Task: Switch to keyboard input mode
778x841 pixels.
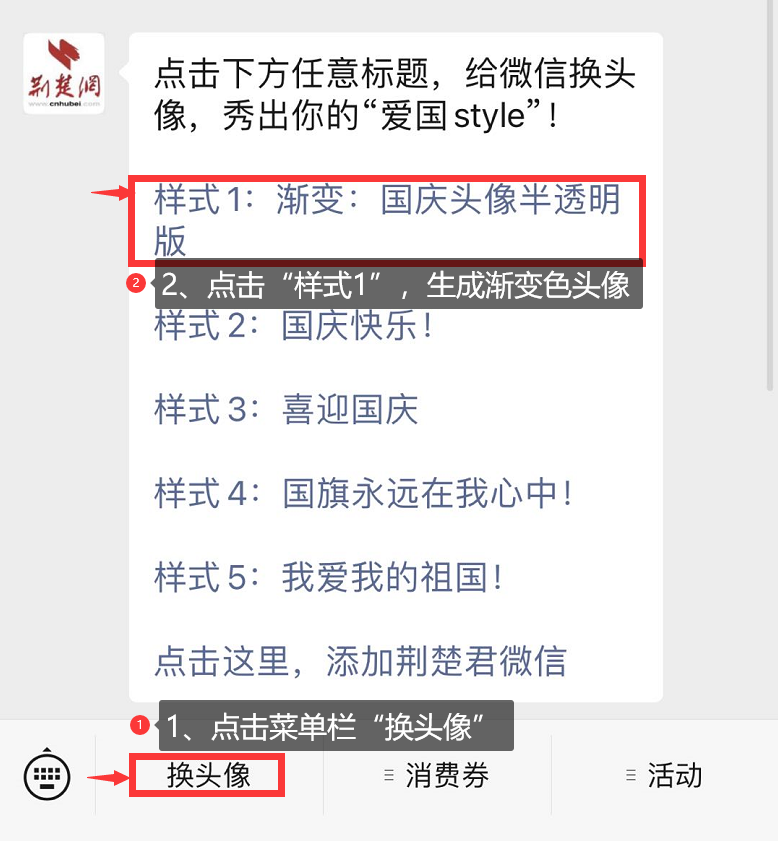Action: click(47, 775)
